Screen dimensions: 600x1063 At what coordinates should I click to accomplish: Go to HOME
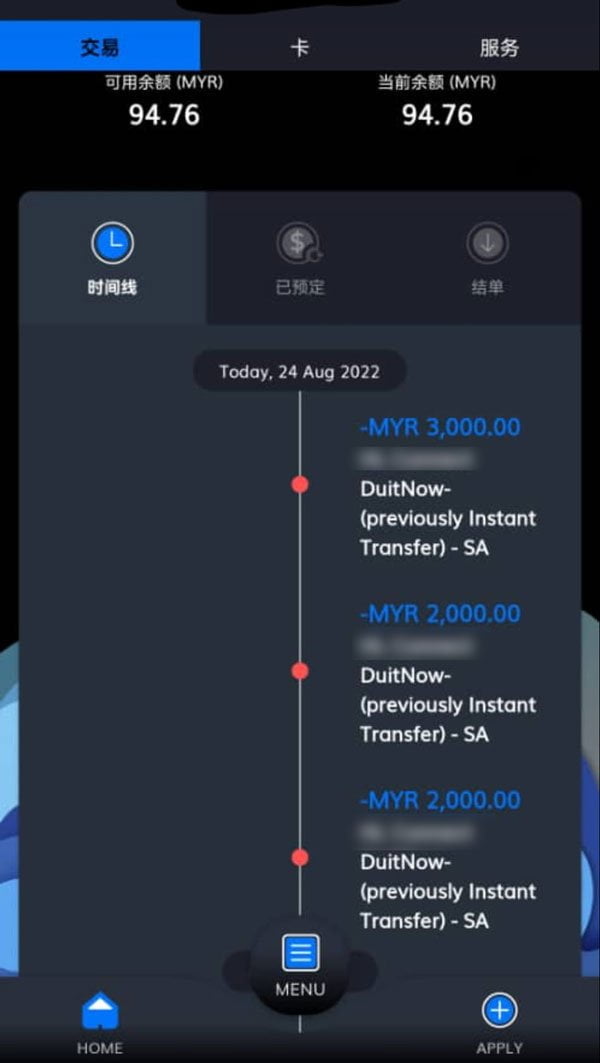(x=100, y=1020)
